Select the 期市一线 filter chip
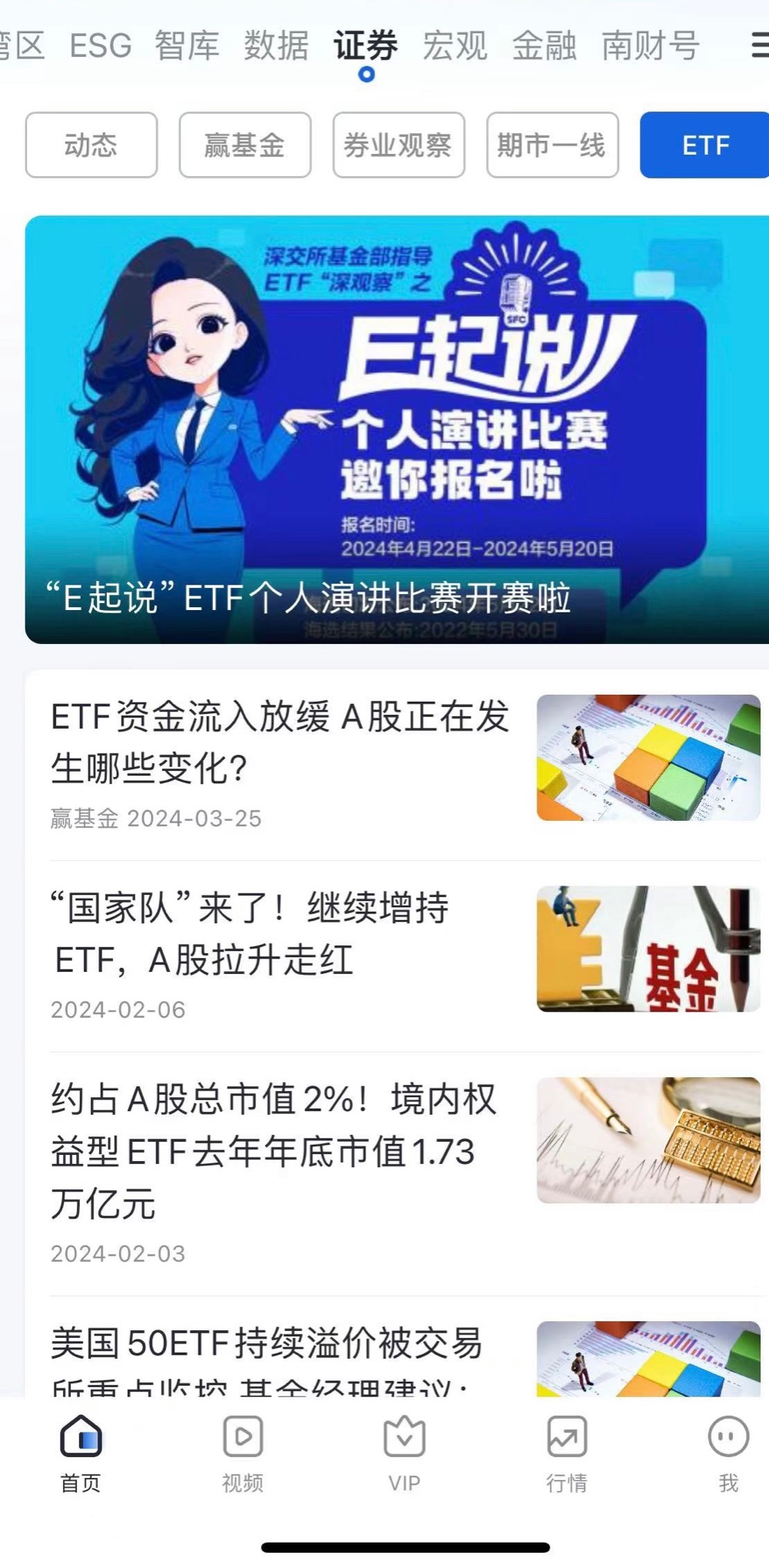This screenshot has height=1568, width=769. 552,145
